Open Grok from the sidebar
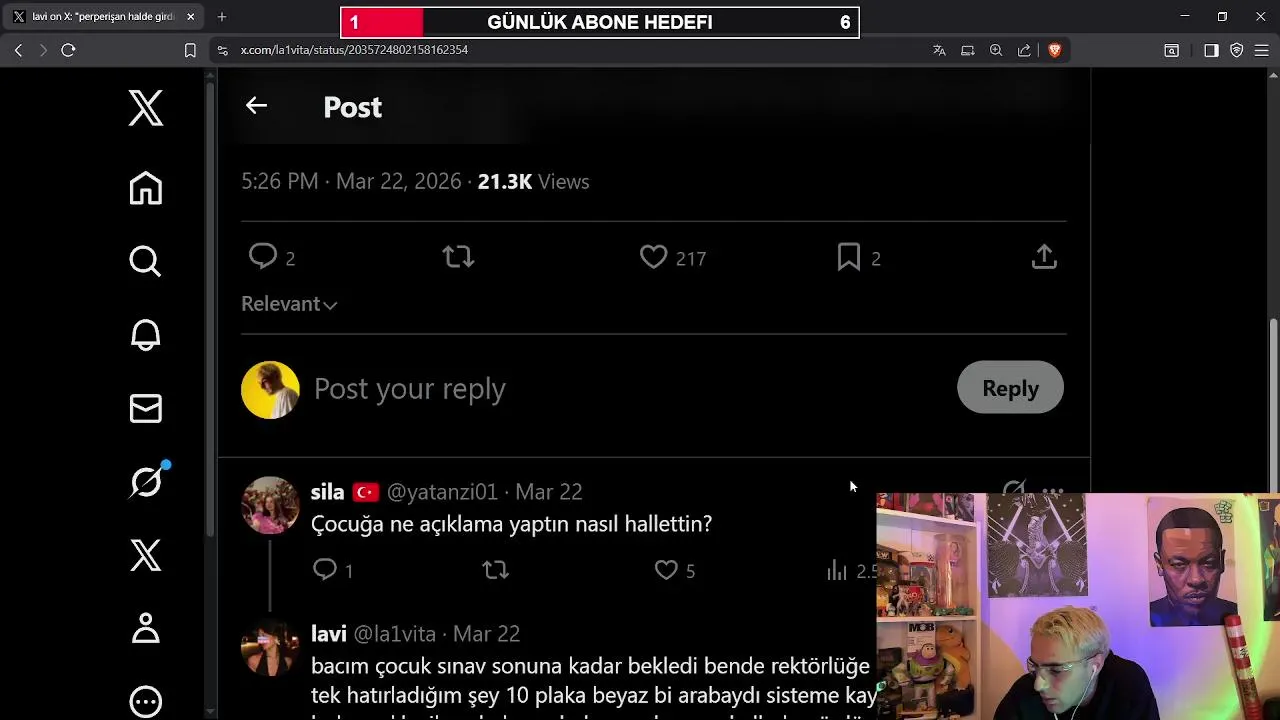 (x=146, y=482)
